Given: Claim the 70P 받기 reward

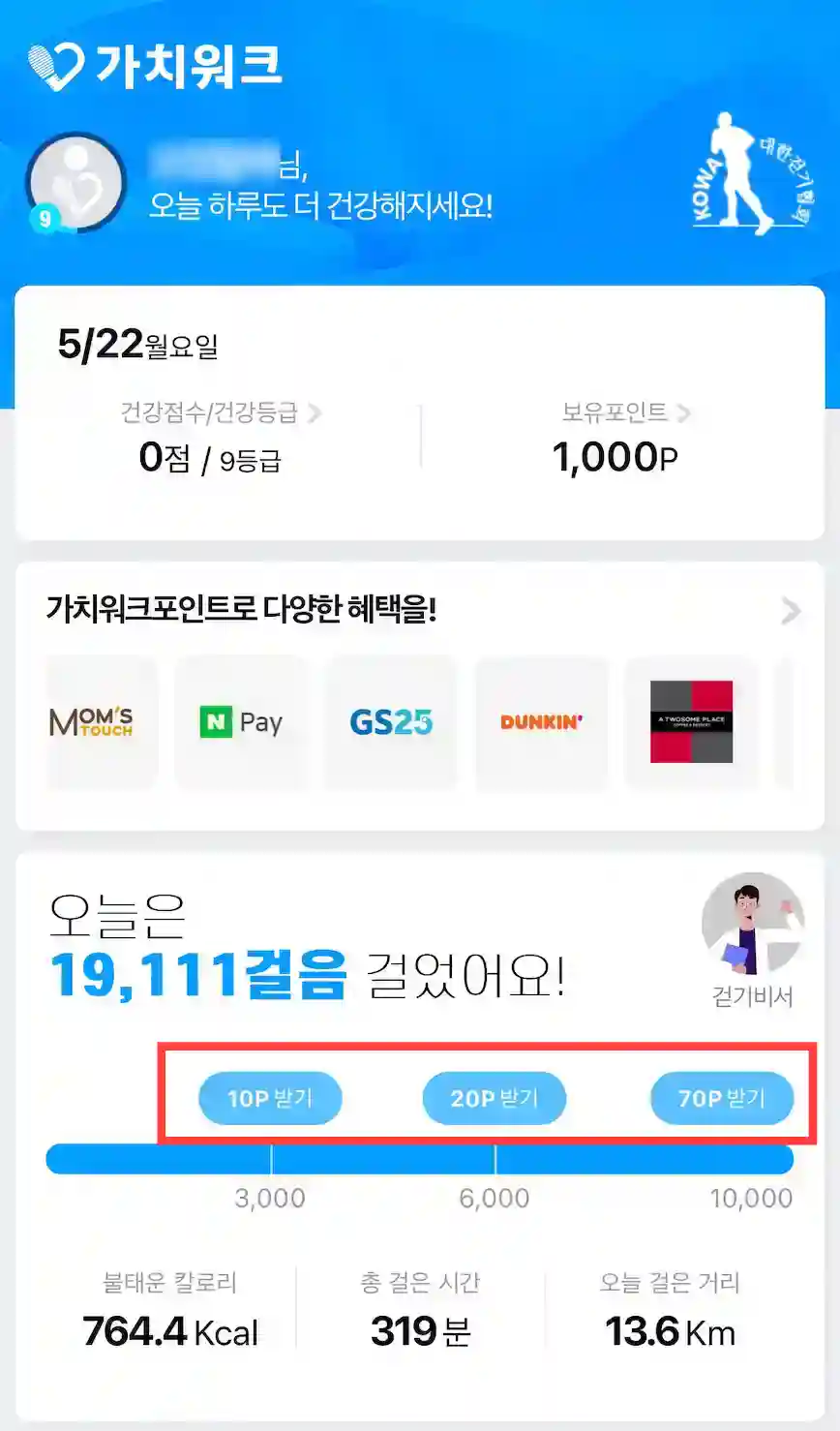Looking at the screenshot, I should 723,1098.
